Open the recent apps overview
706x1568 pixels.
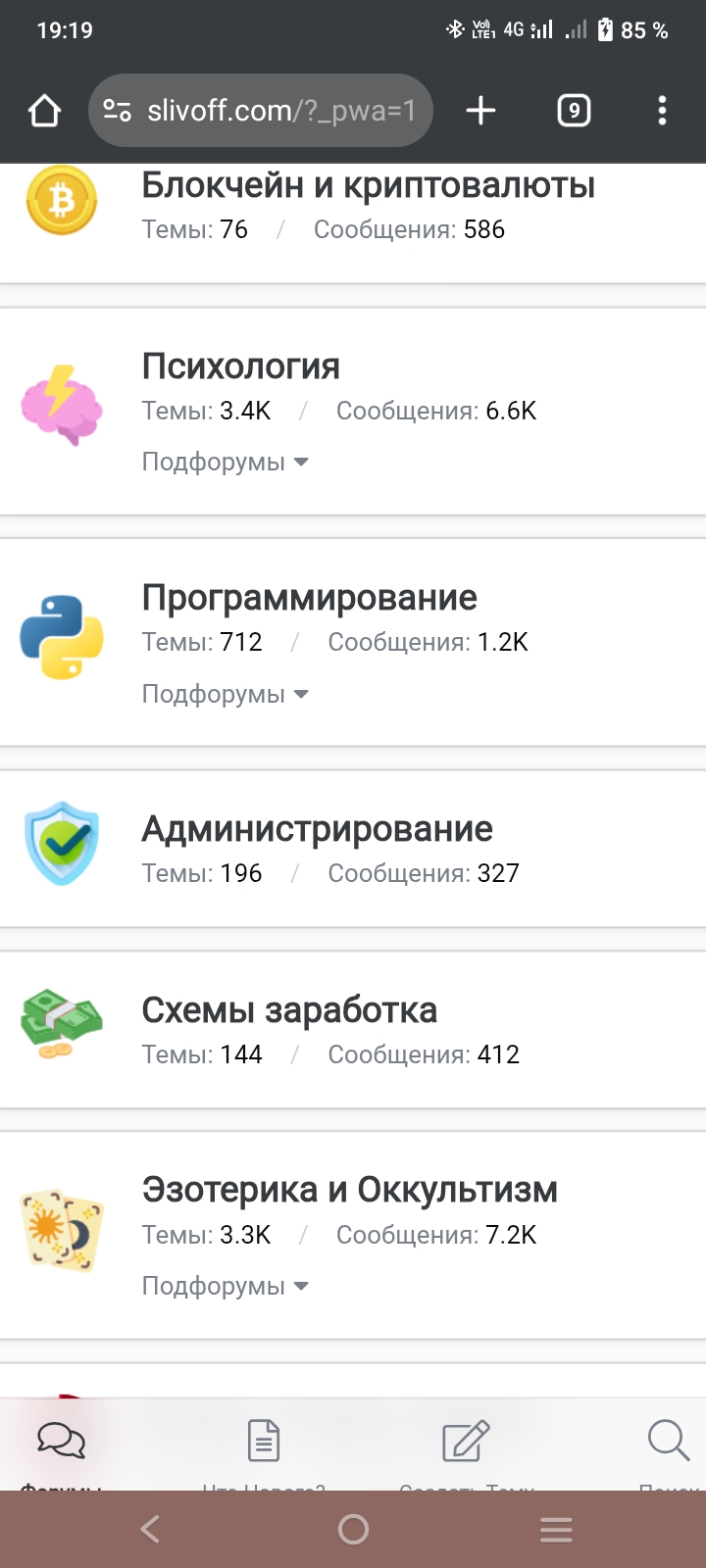(x=556, y=1529)
